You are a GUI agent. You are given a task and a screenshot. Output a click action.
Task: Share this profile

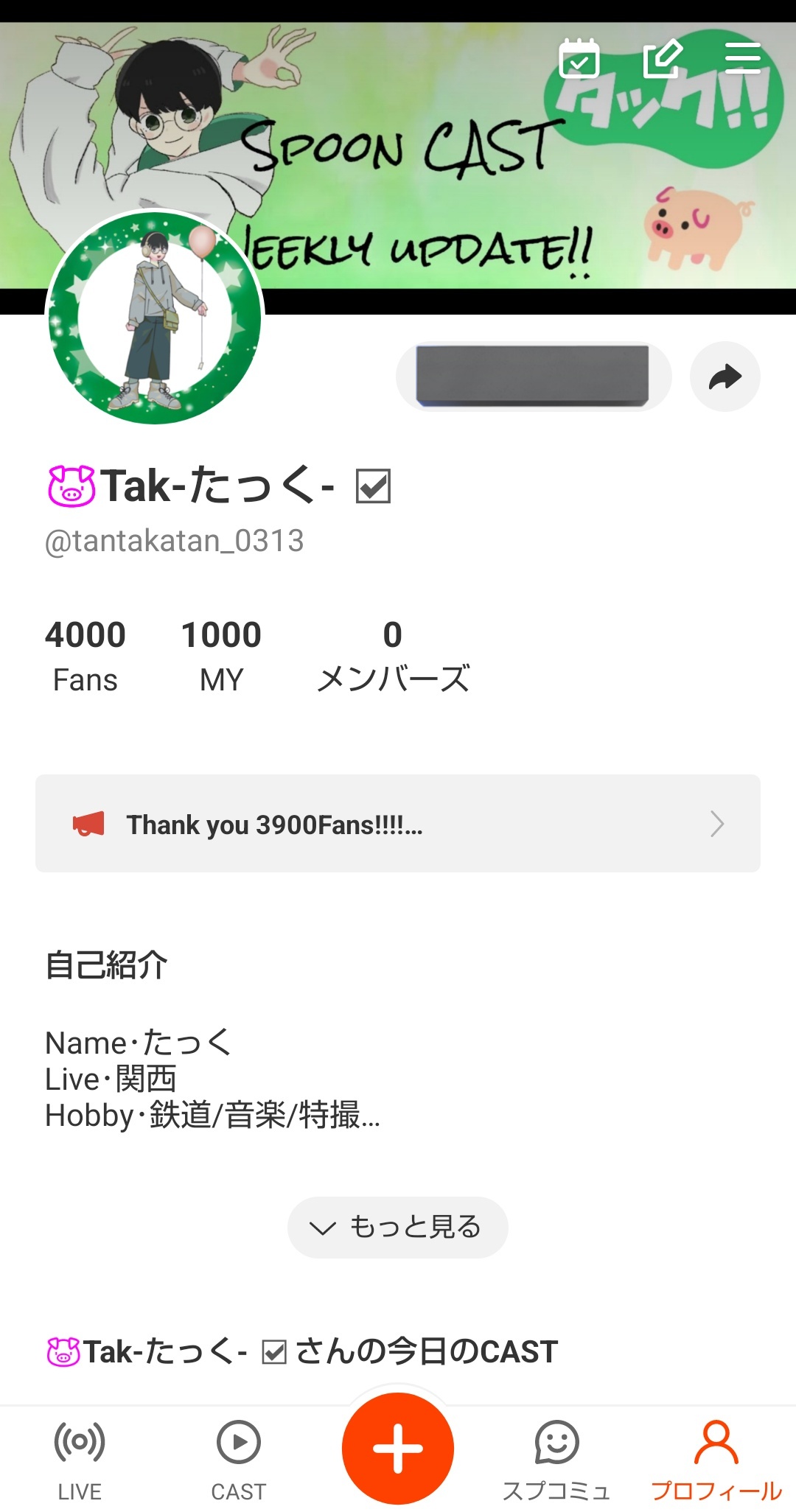tap(725, 377)
